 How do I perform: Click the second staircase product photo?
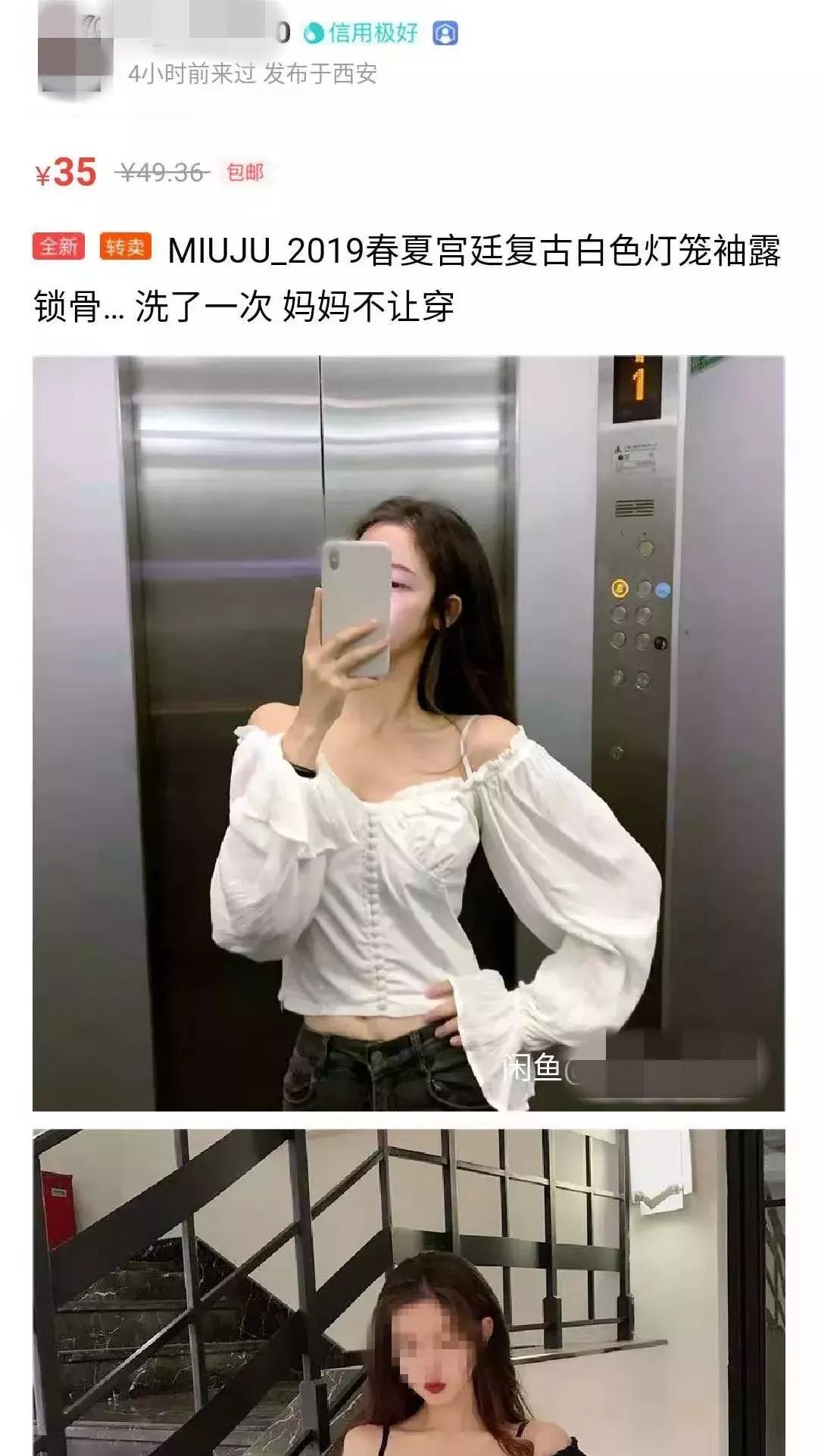[409, 1287]
